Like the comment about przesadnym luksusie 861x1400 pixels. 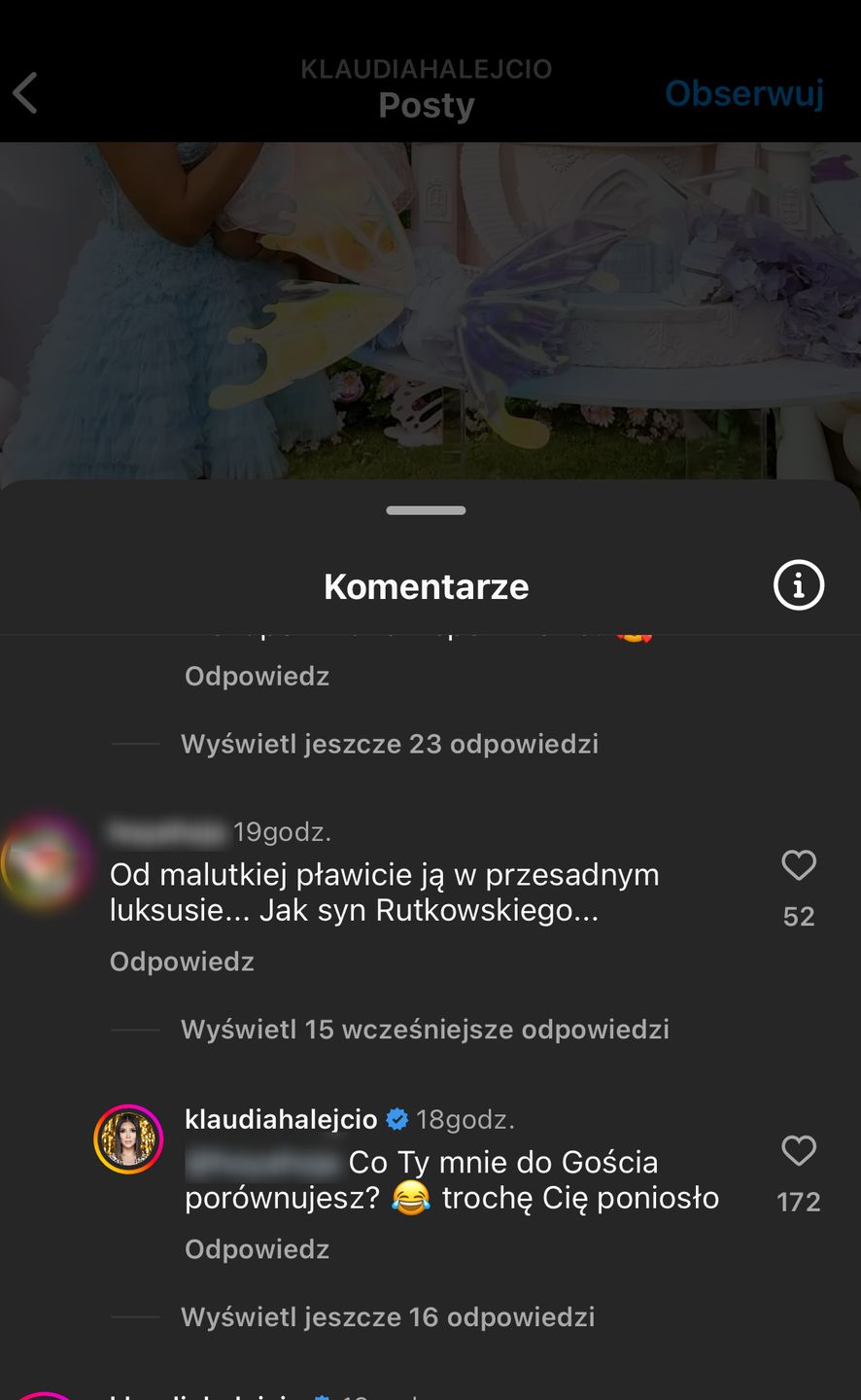pos(798,865)
